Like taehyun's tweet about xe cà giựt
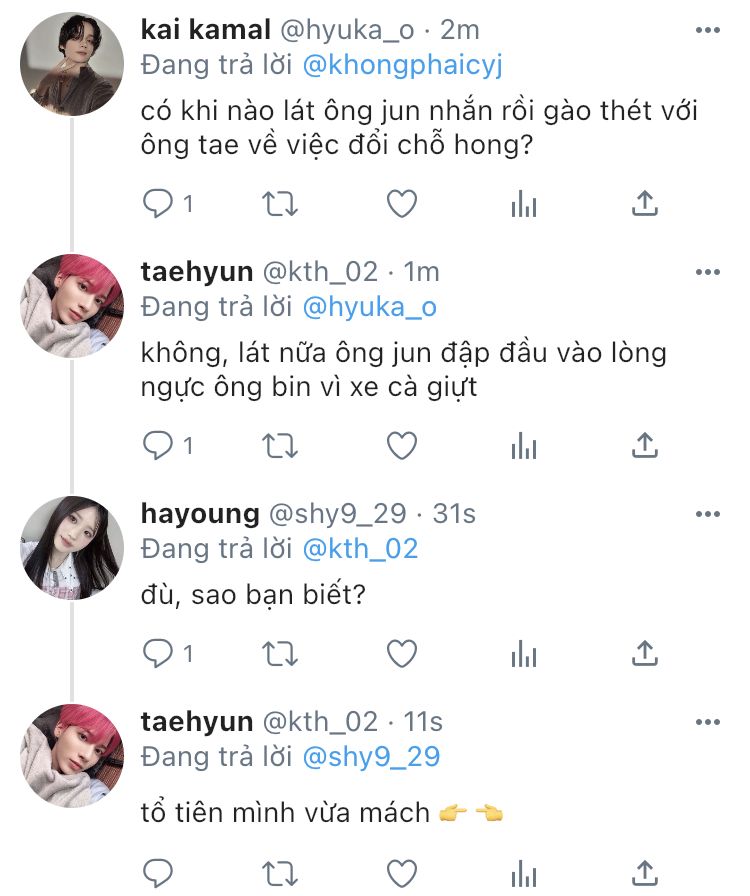 click(x=401, y=445)
